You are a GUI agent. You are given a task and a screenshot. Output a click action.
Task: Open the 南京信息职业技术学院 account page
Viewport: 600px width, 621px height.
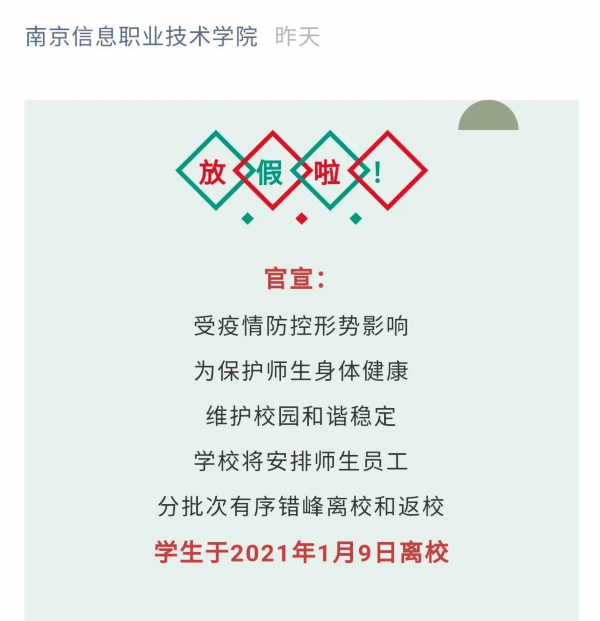[x=141, y=37]
